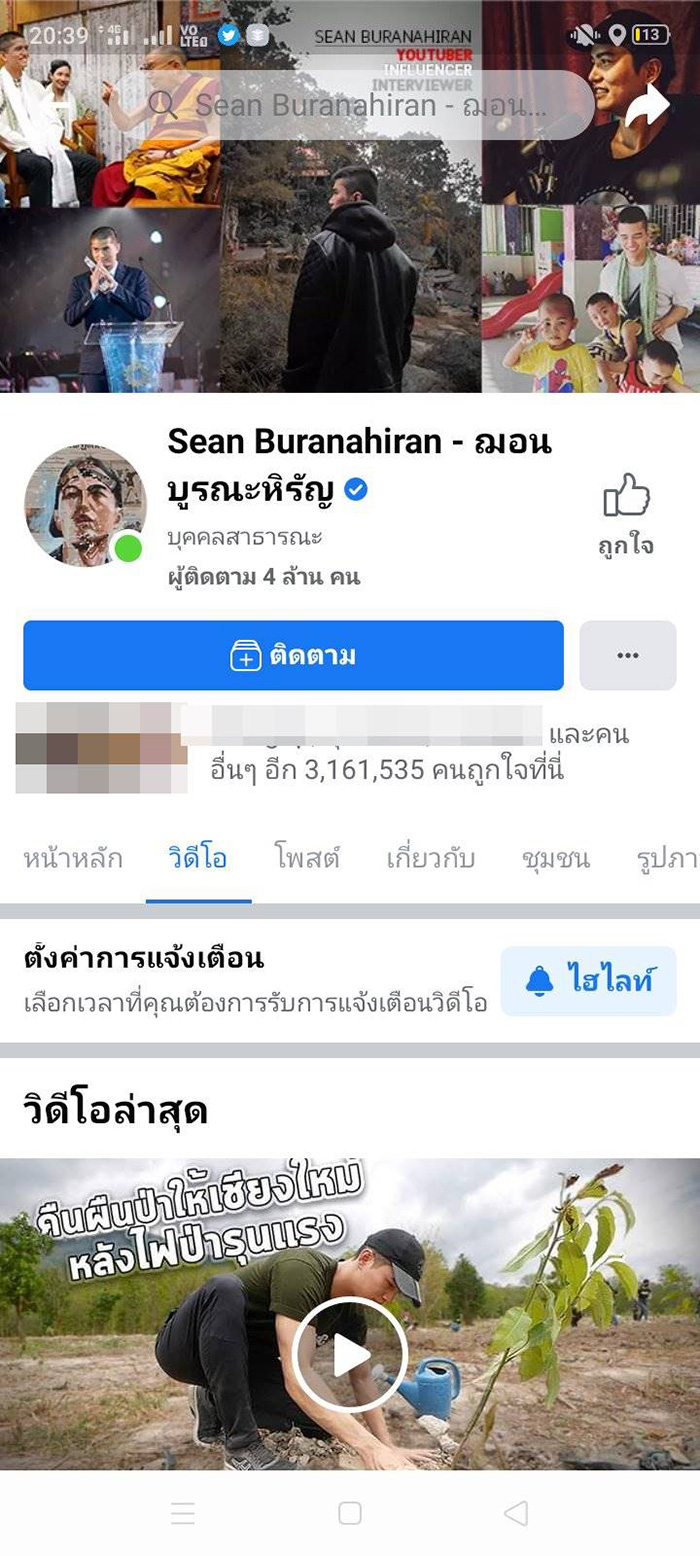700x1556 pixels.
Task: Play the latest tree-planting video
Action: tap(349, 1355)
